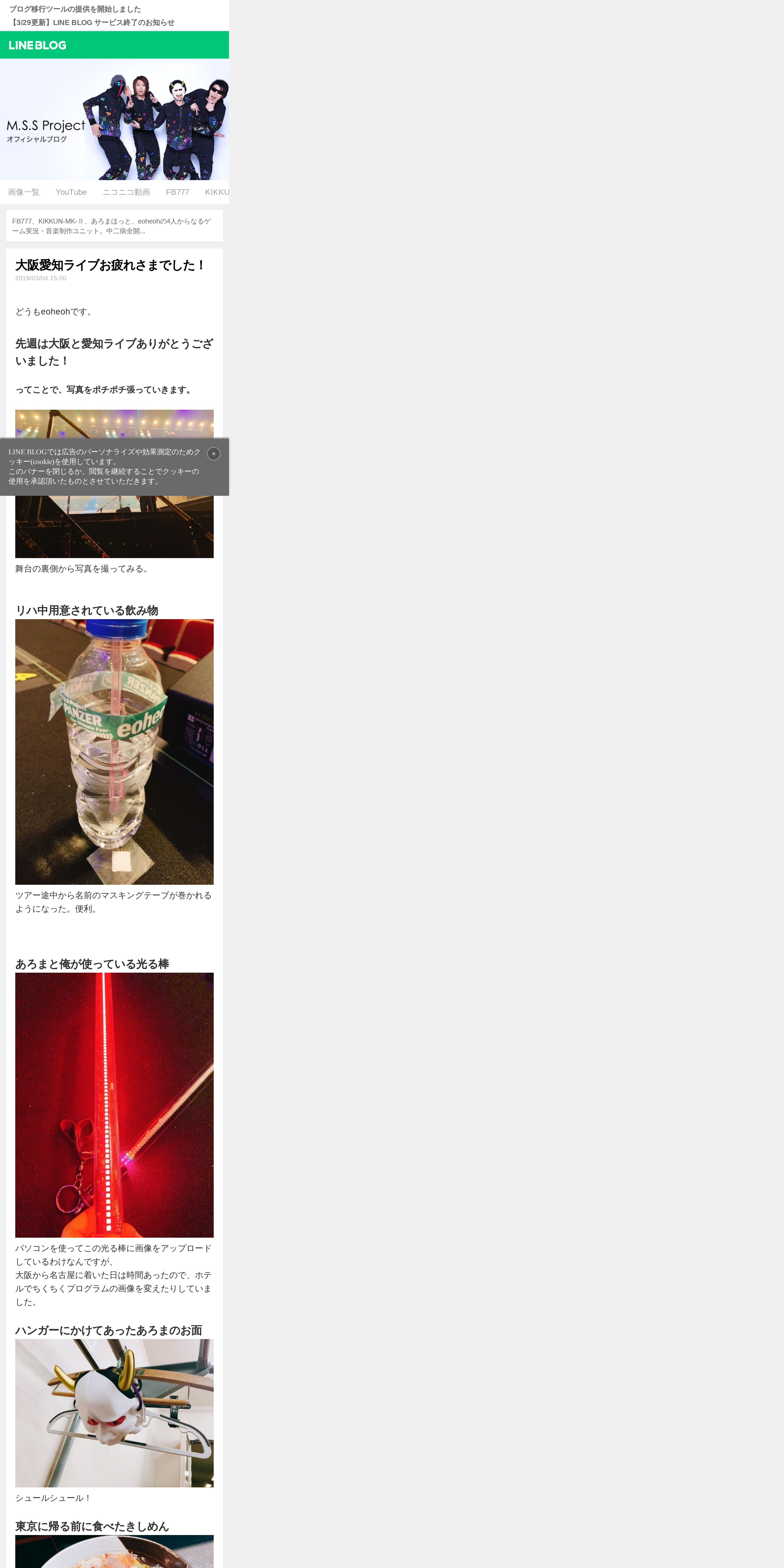Viewport: 784px width, 1568px height.
Task: Dismiss the cookie notice banner
Action: click(214, 453)
